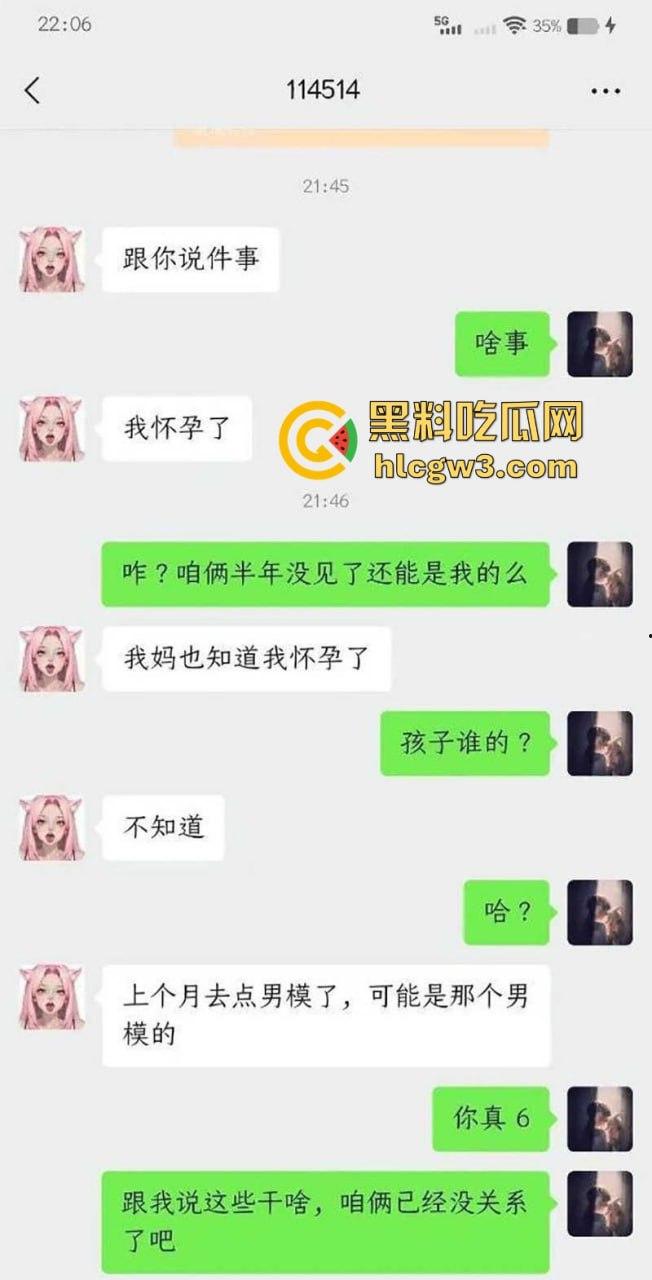Viewport: 652px width, 1280px height.
Task: Tap own avatar beside 你真 6
Action: [600, 1118]
